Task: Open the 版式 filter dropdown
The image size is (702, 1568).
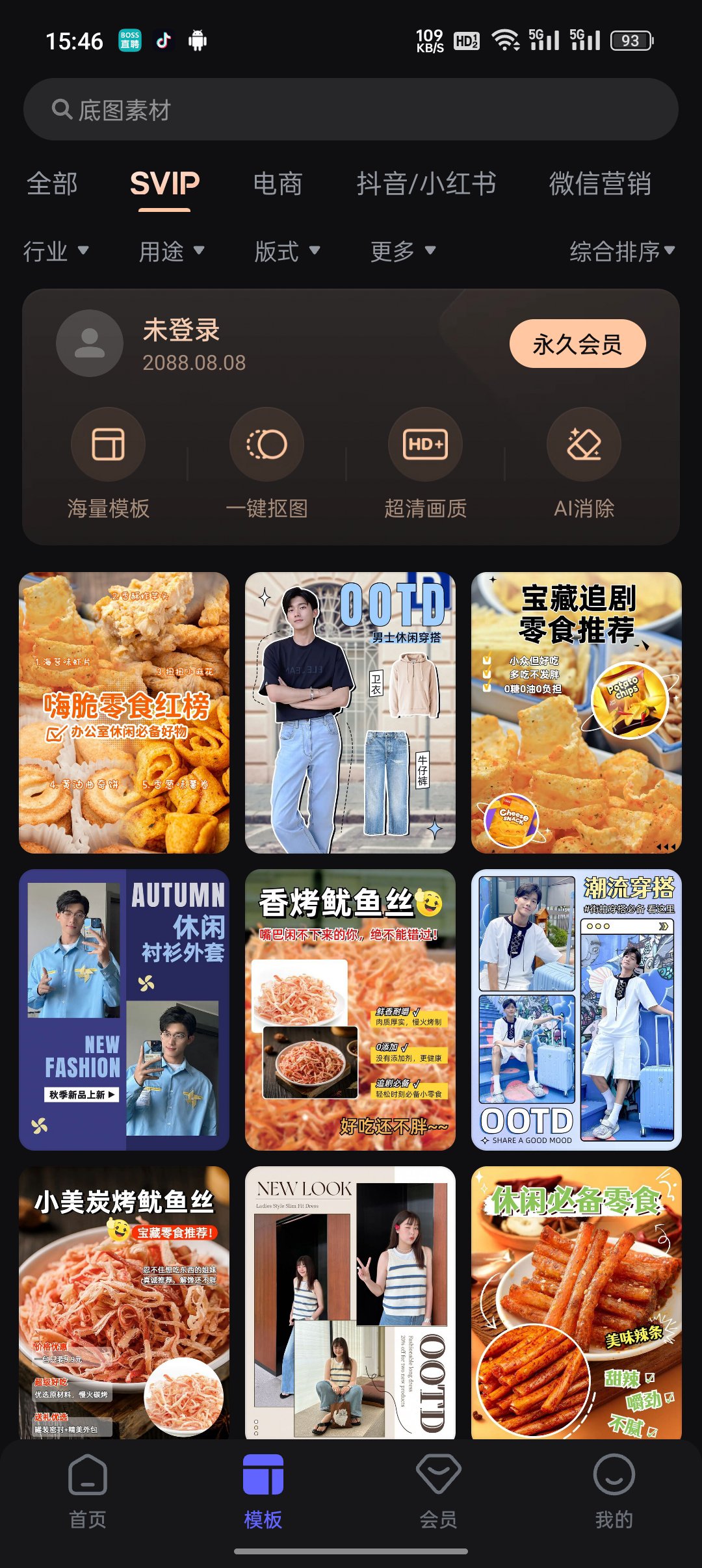Action: [x=287, y=252]
